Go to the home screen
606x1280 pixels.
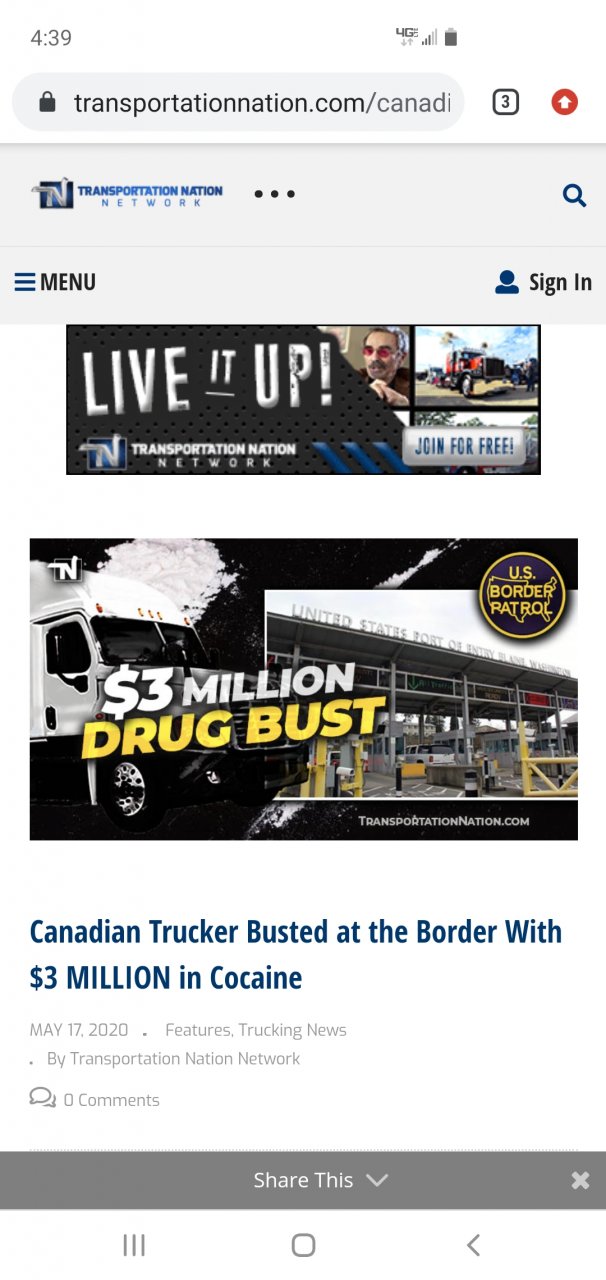(303, 1245)
